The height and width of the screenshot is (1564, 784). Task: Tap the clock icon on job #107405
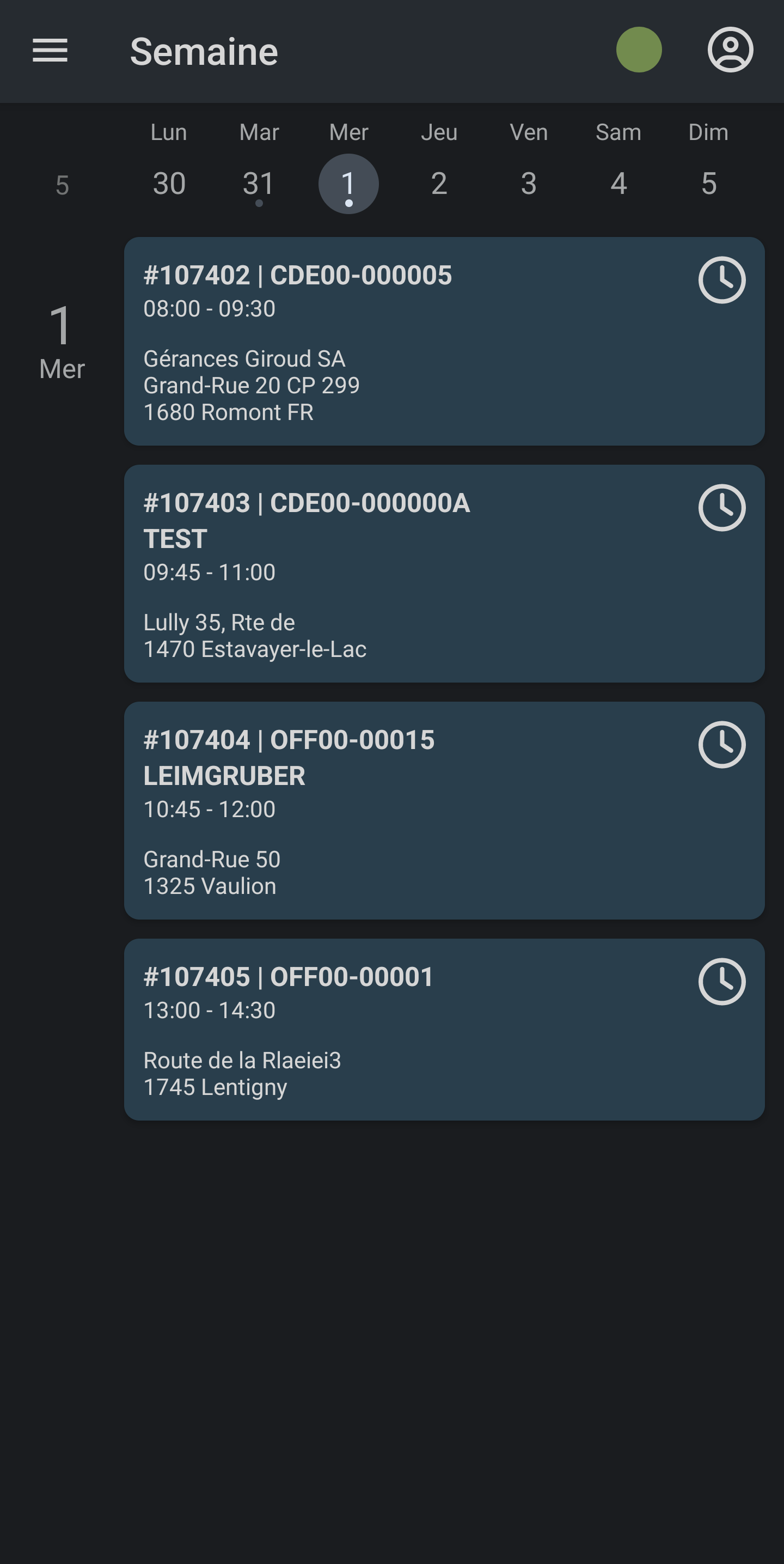coord(721,981)
